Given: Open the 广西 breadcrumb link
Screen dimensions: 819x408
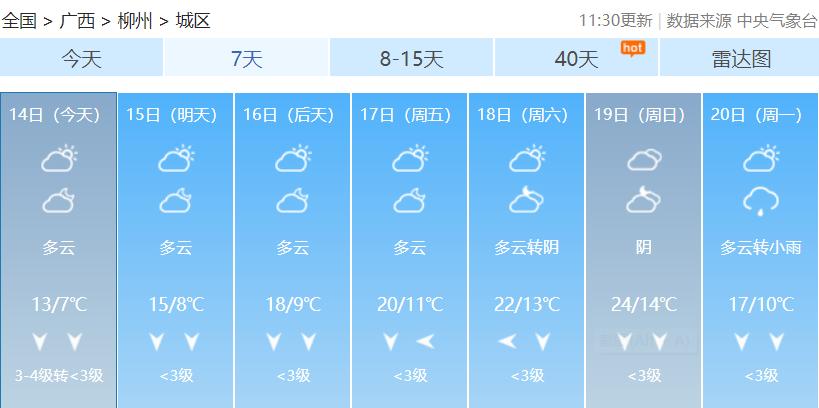Looking at the screenshot, I should click(77, 20).
